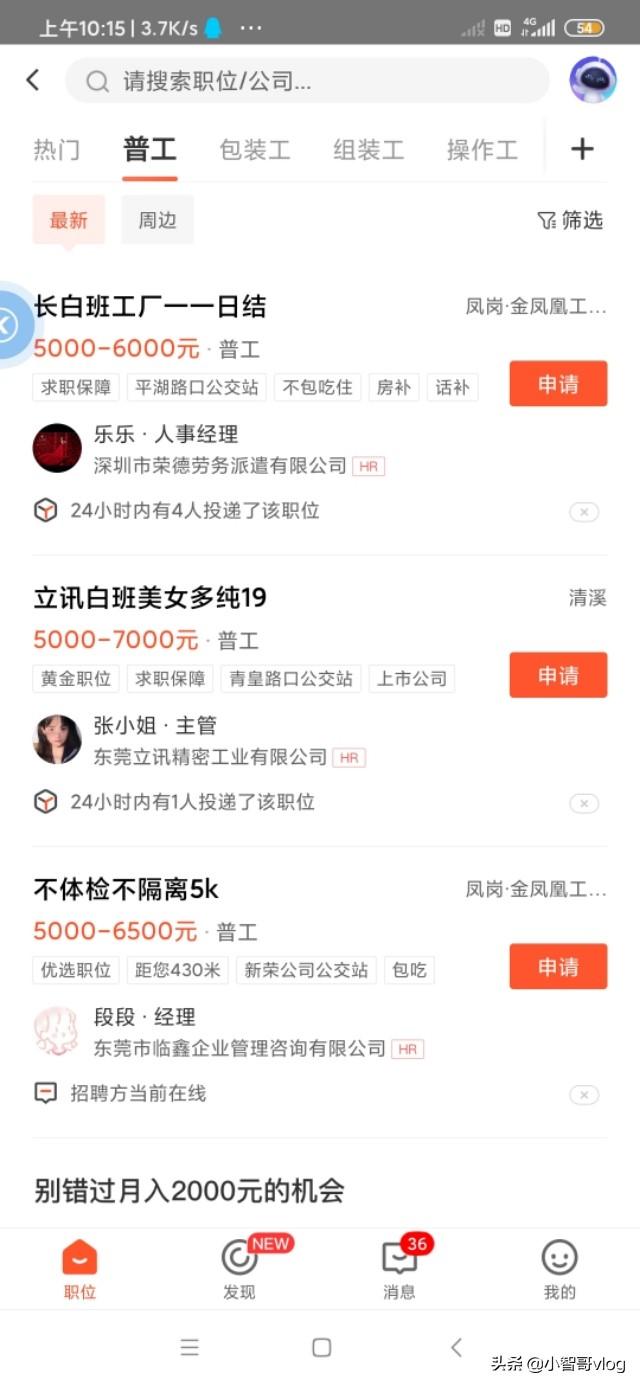The height and width of the screenshot is (1386, 640).
Task: Open the robot assistant avatar icon
Action: (x=593, y=80)
